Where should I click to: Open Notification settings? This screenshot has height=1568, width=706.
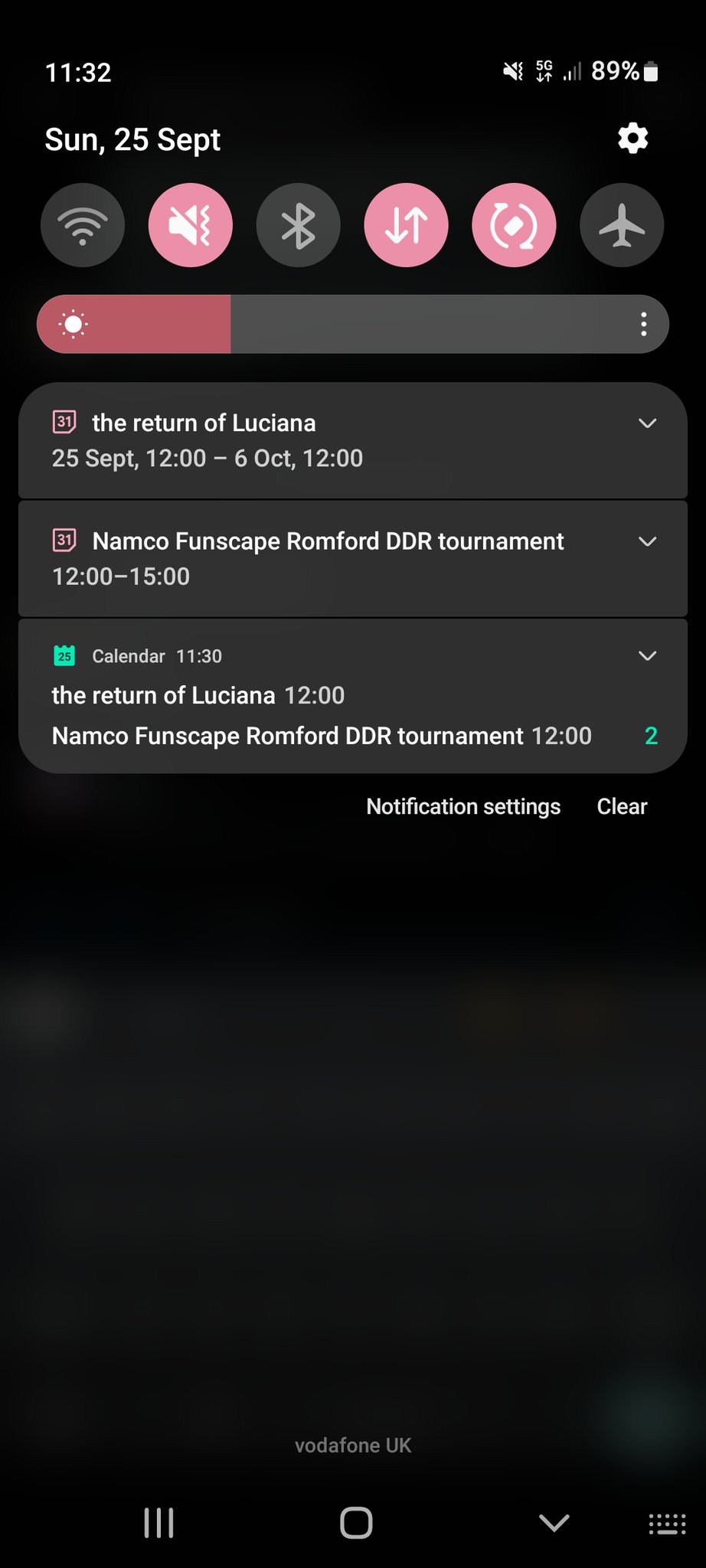pos(463,806)
